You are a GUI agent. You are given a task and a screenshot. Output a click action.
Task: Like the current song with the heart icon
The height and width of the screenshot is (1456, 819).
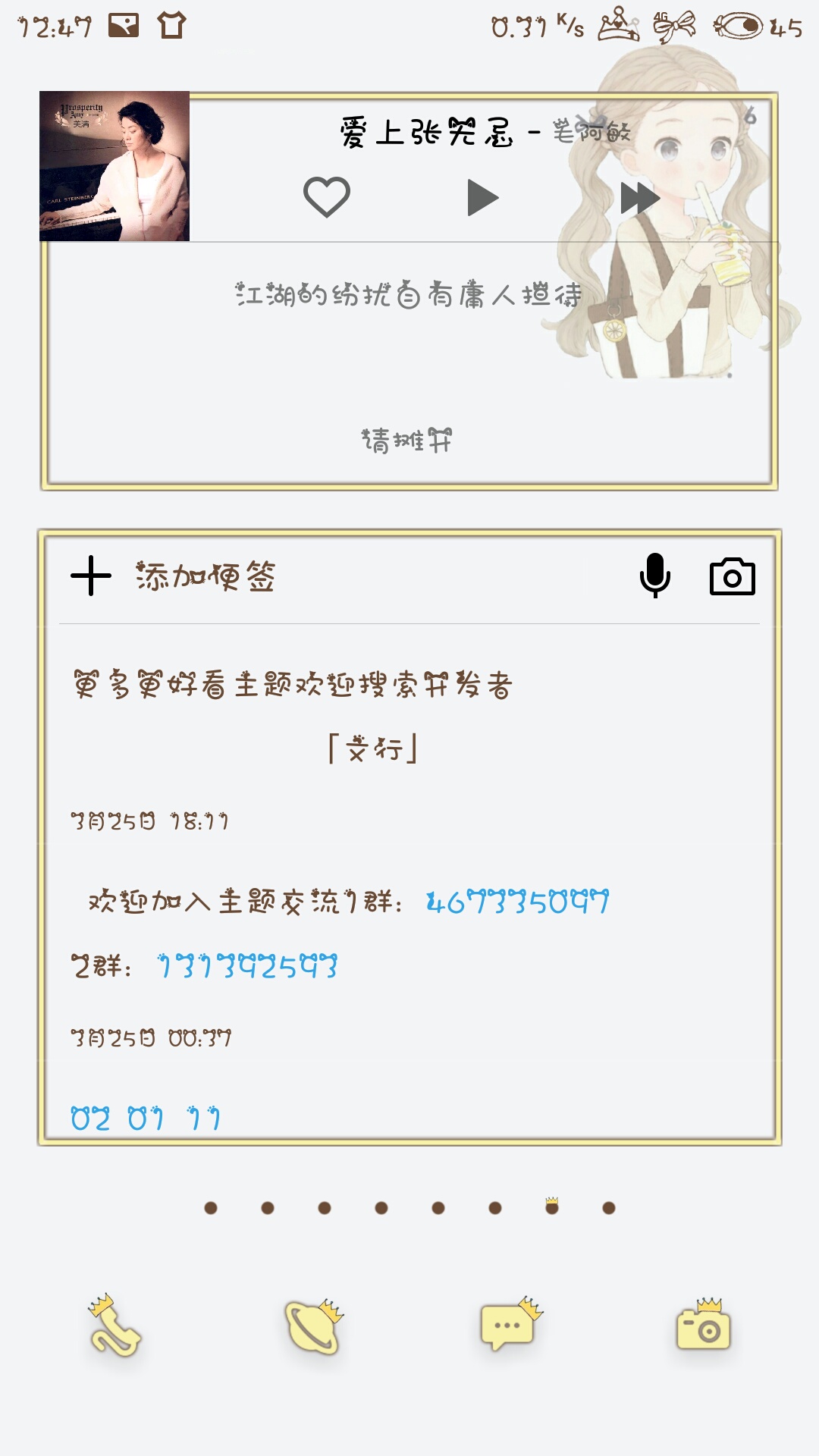coord(326,197)
